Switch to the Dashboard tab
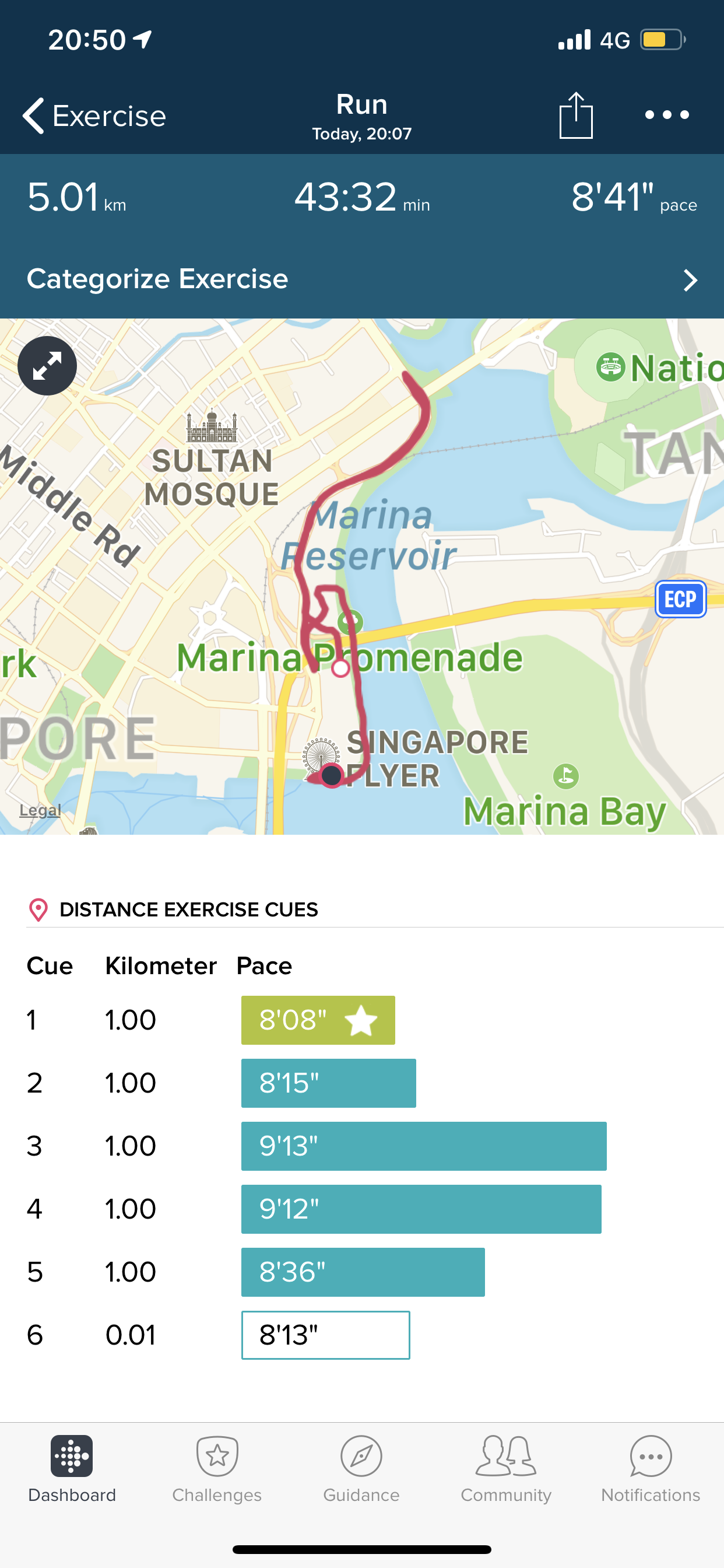Screen dimensions: 724x1568 tap(72, 1469)
